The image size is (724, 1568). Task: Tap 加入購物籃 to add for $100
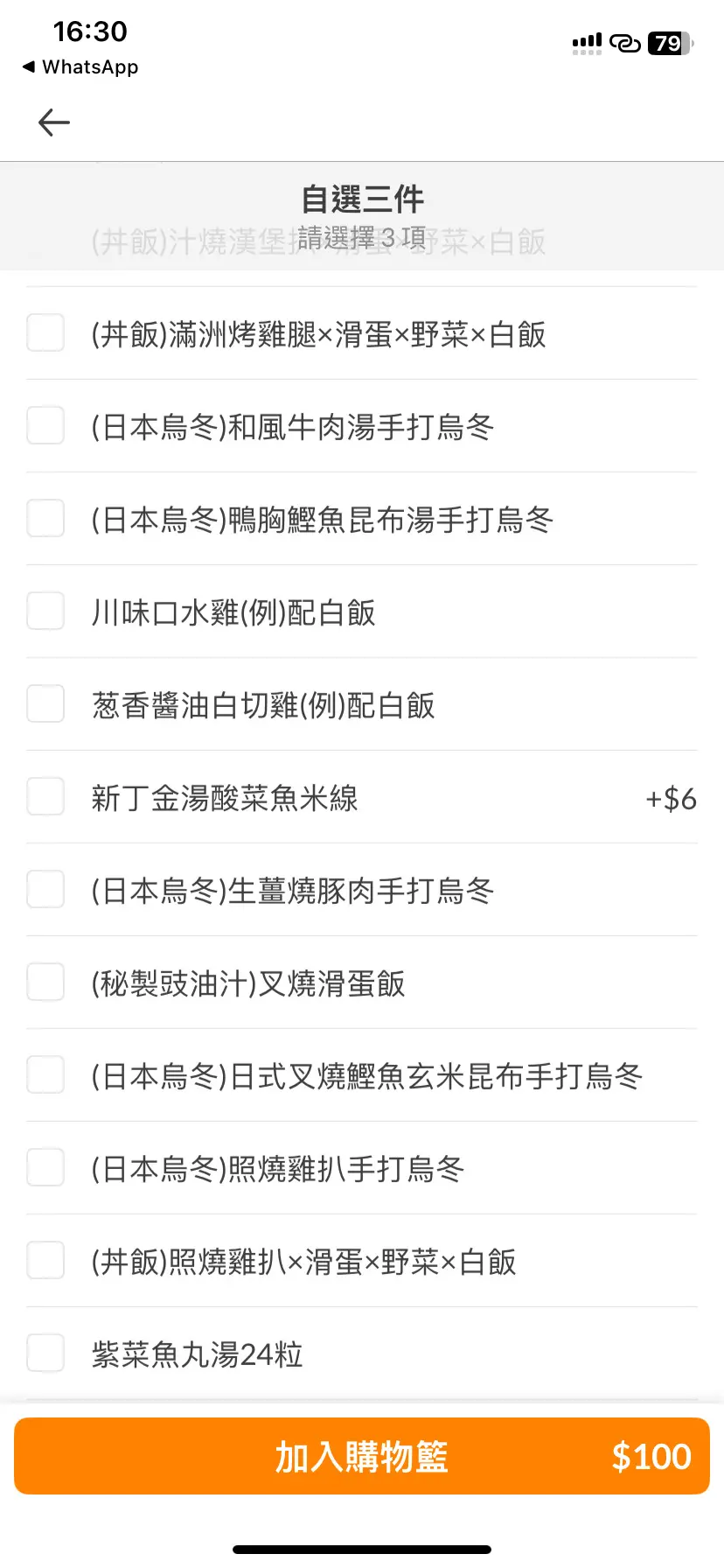tap(362, 1457)
